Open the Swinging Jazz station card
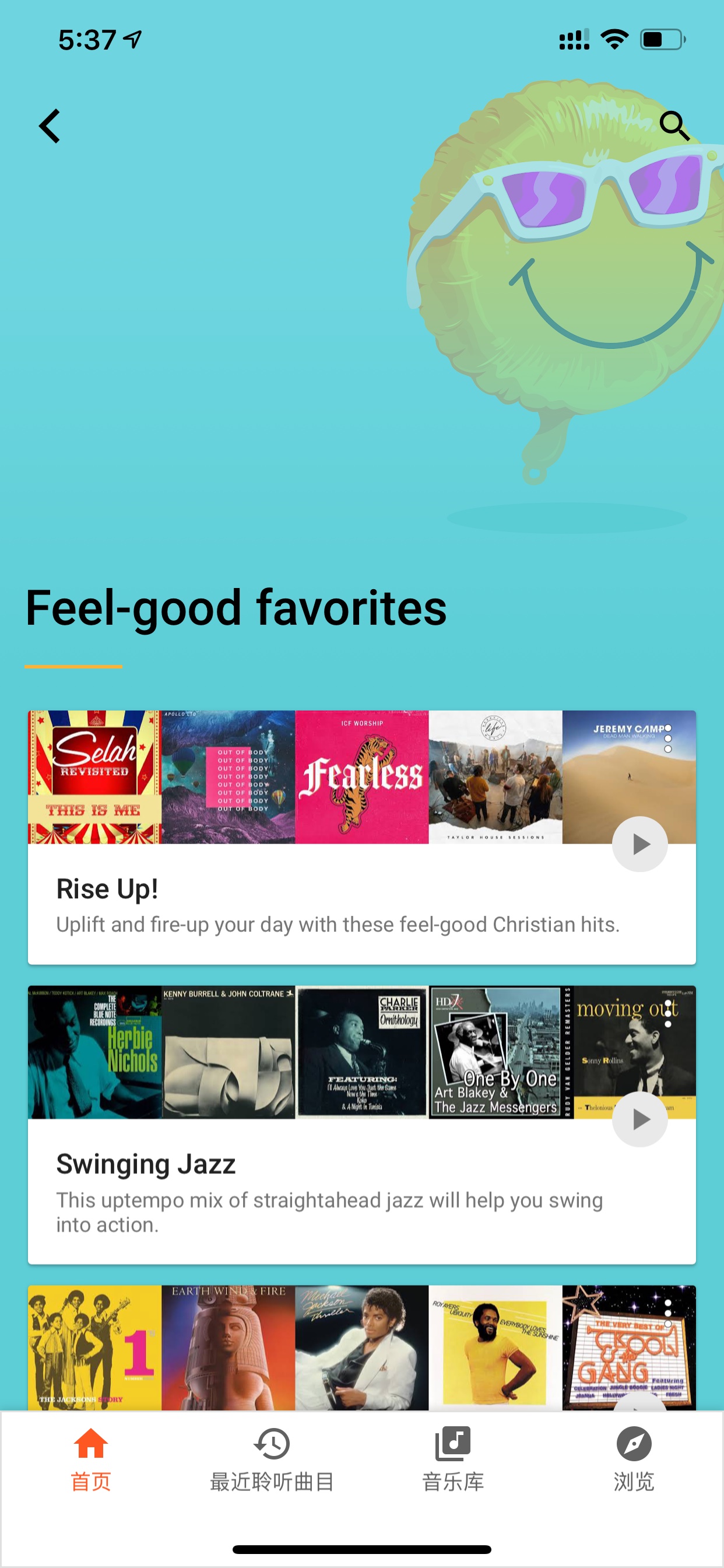This screenshot has height=1568, width=724. [x=361, y=1124]
